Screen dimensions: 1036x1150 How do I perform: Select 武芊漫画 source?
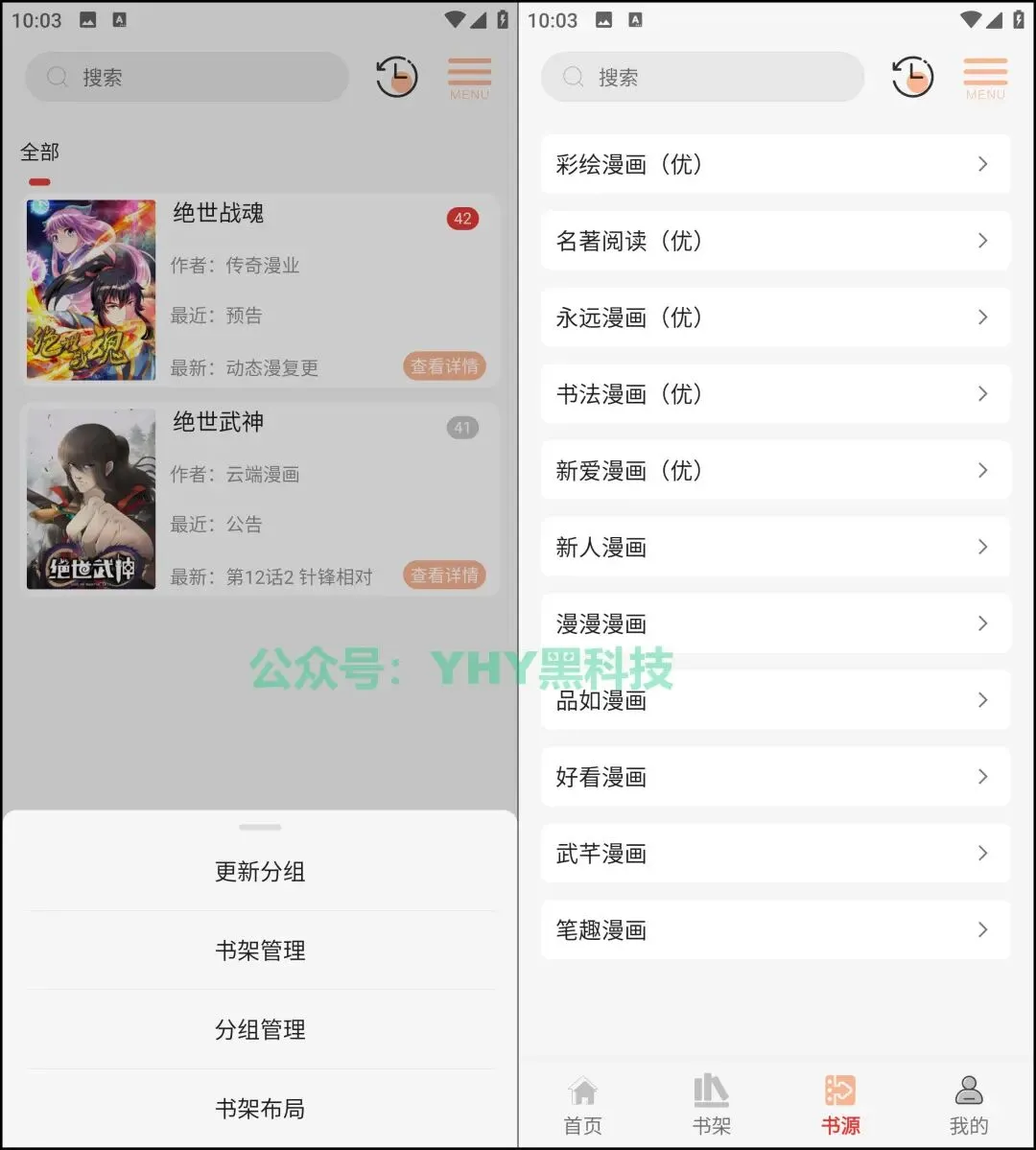775,853
